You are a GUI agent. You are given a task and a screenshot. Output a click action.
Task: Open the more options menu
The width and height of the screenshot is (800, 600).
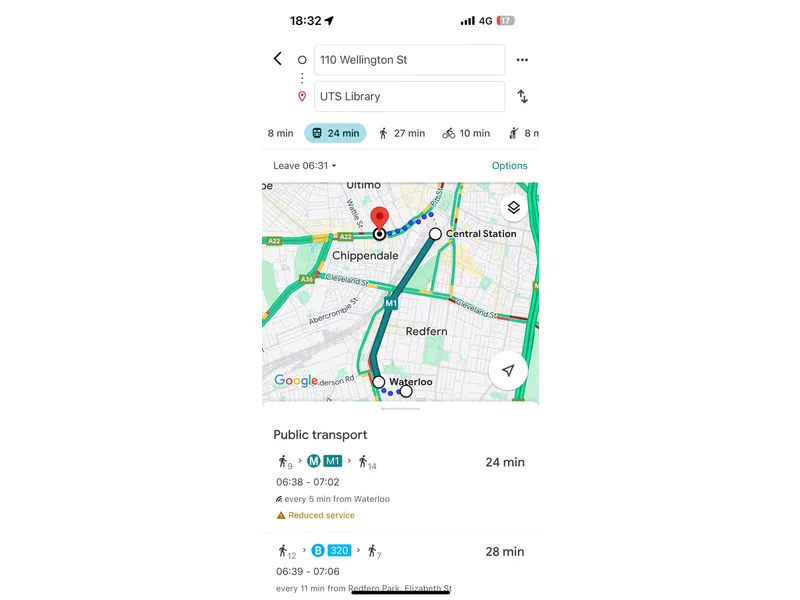[522, 60]
